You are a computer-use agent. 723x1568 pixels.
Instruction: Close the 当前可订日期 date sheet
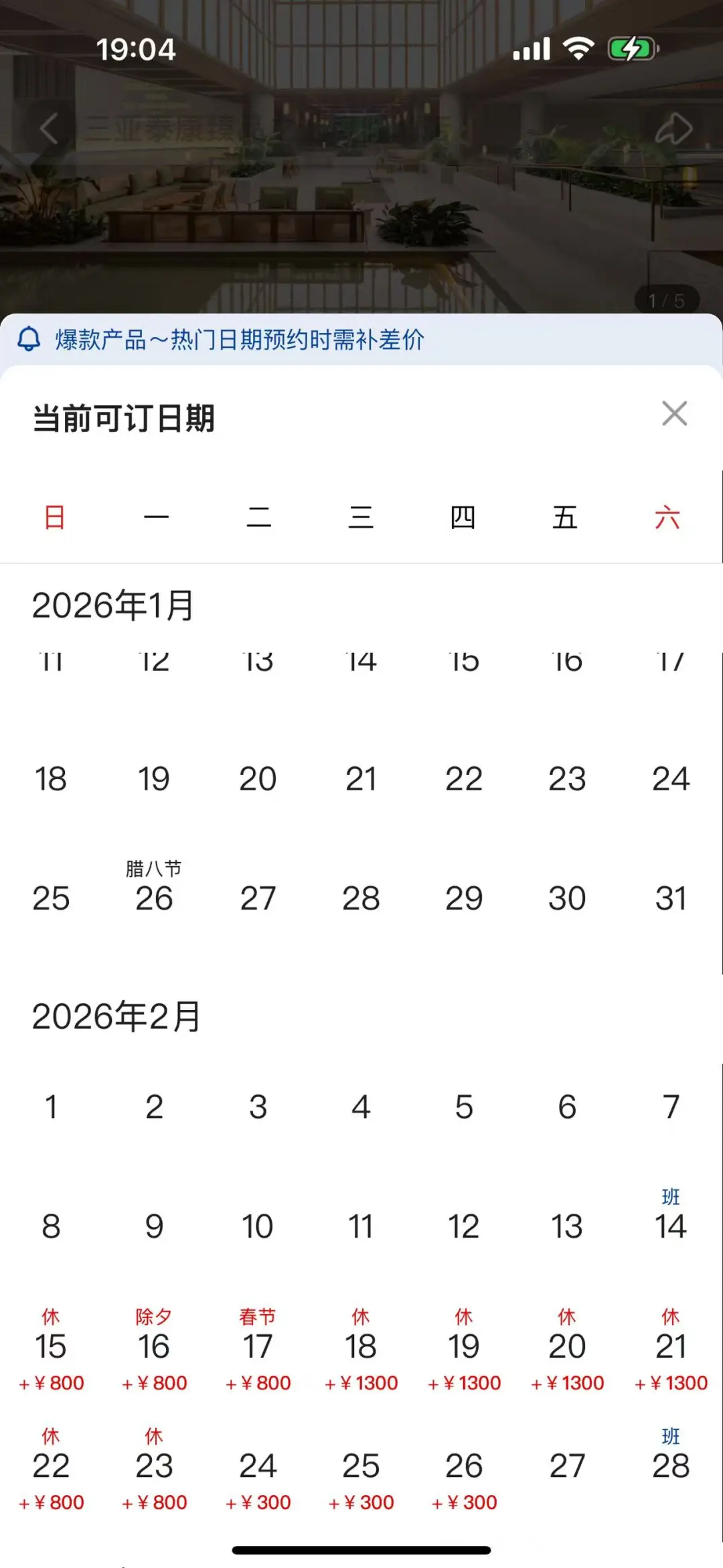click(674, 413)
